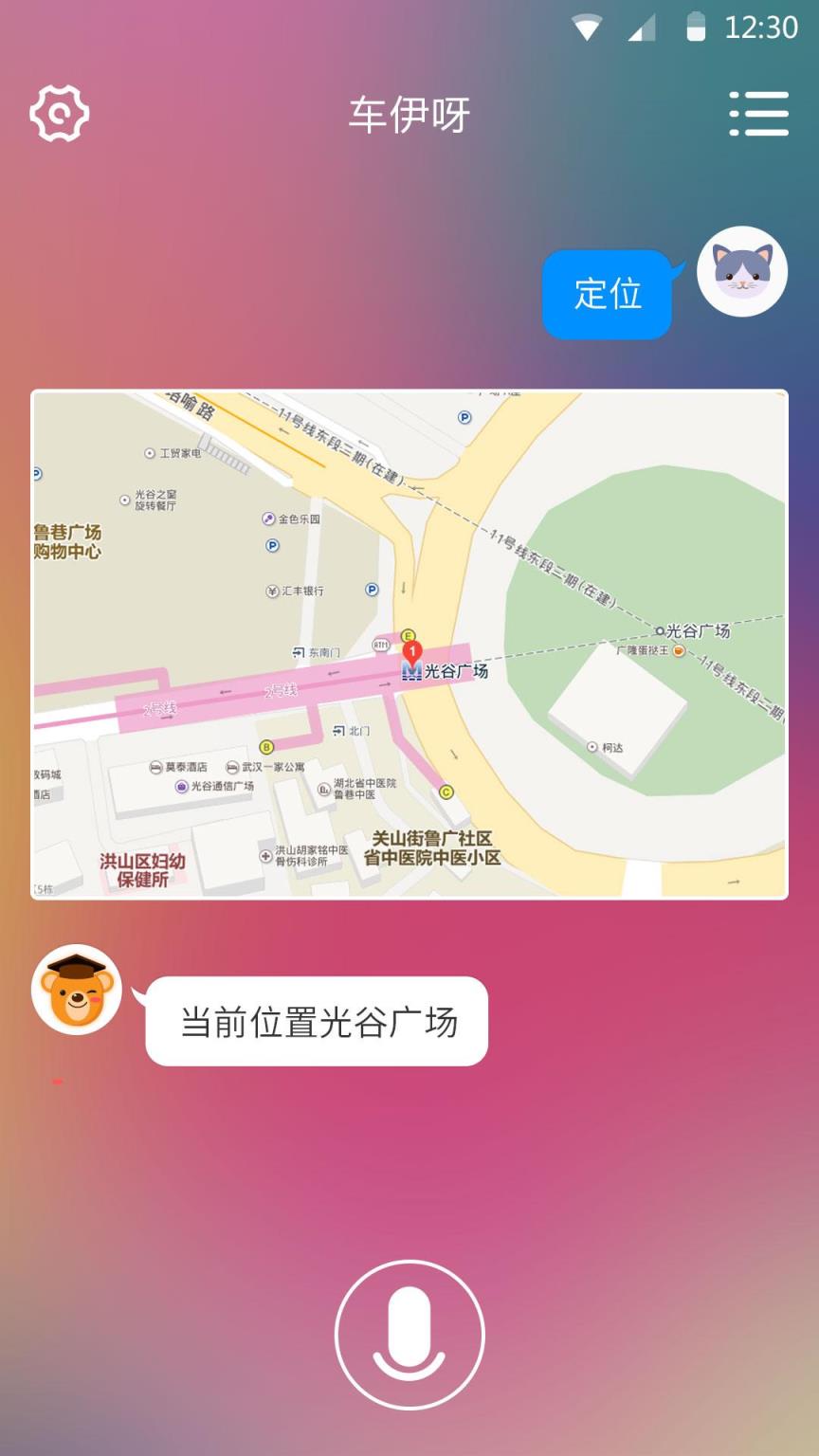Select the Exit B station marker

coord(266,747)
